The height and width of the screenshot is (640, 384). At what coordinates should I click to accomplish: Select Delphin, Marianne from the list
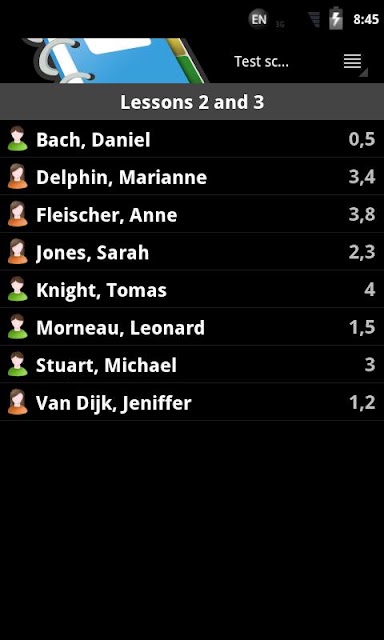192,177
